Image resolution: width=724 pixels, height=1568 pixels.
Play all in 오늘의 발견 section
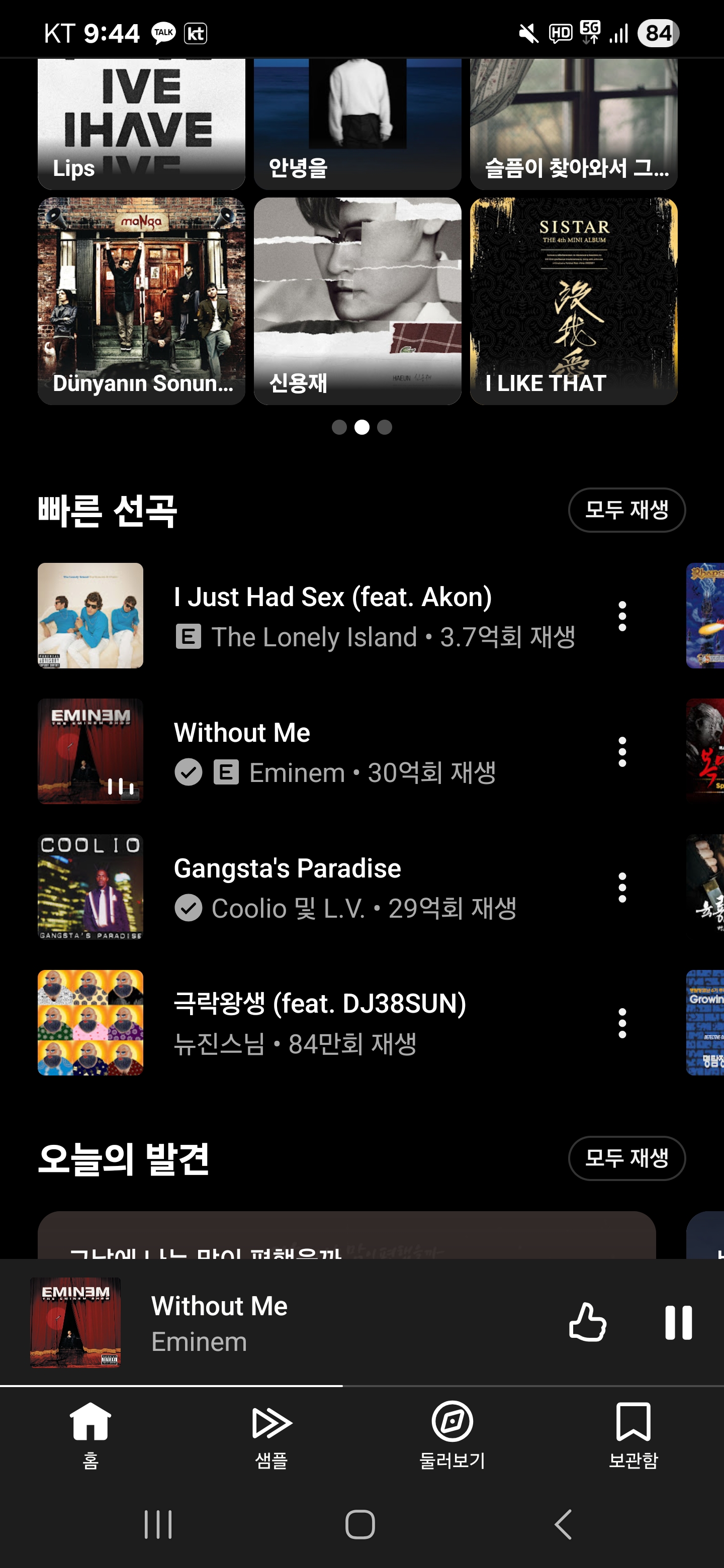pos(626,1158)
